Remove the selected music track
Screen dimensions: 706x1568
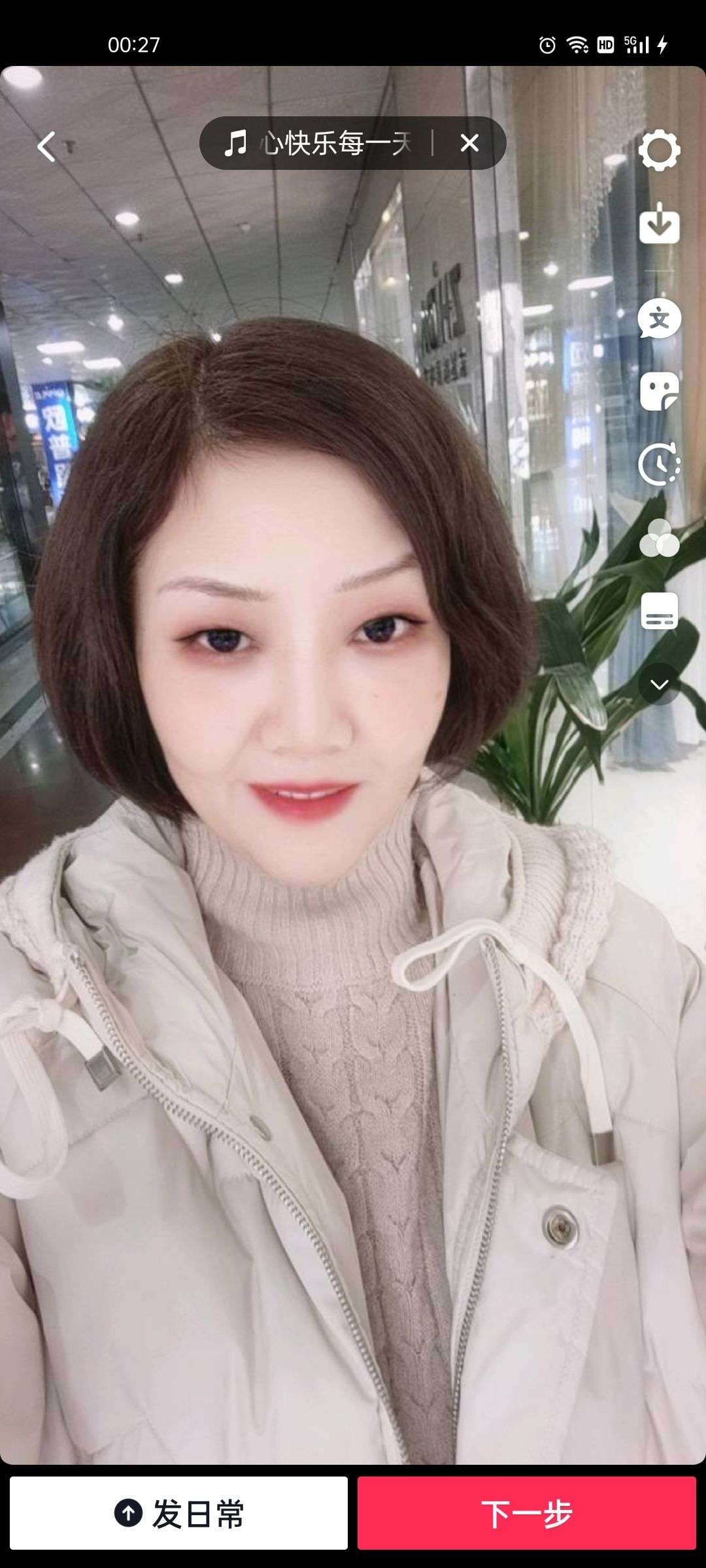tap(469, 143)
